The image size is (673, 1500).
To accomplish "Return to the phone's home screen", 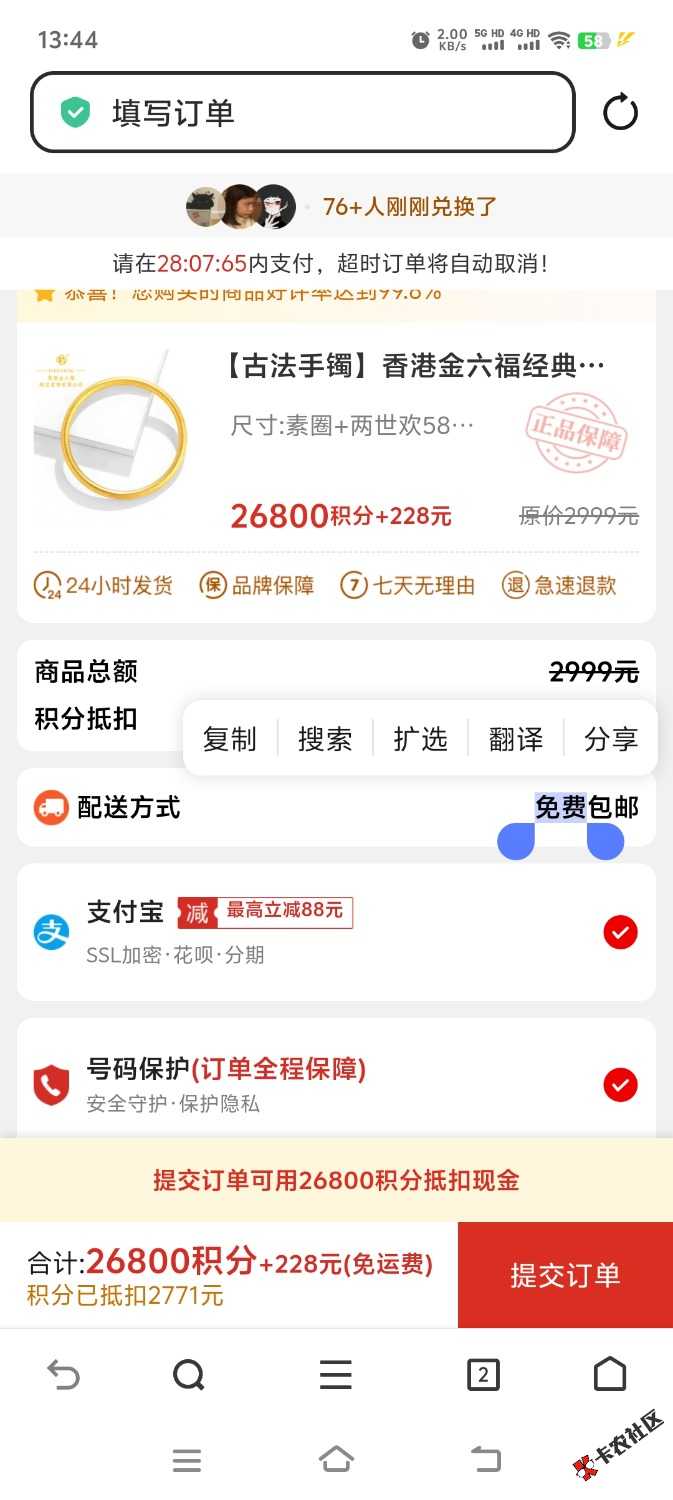I will [336, 1461].
